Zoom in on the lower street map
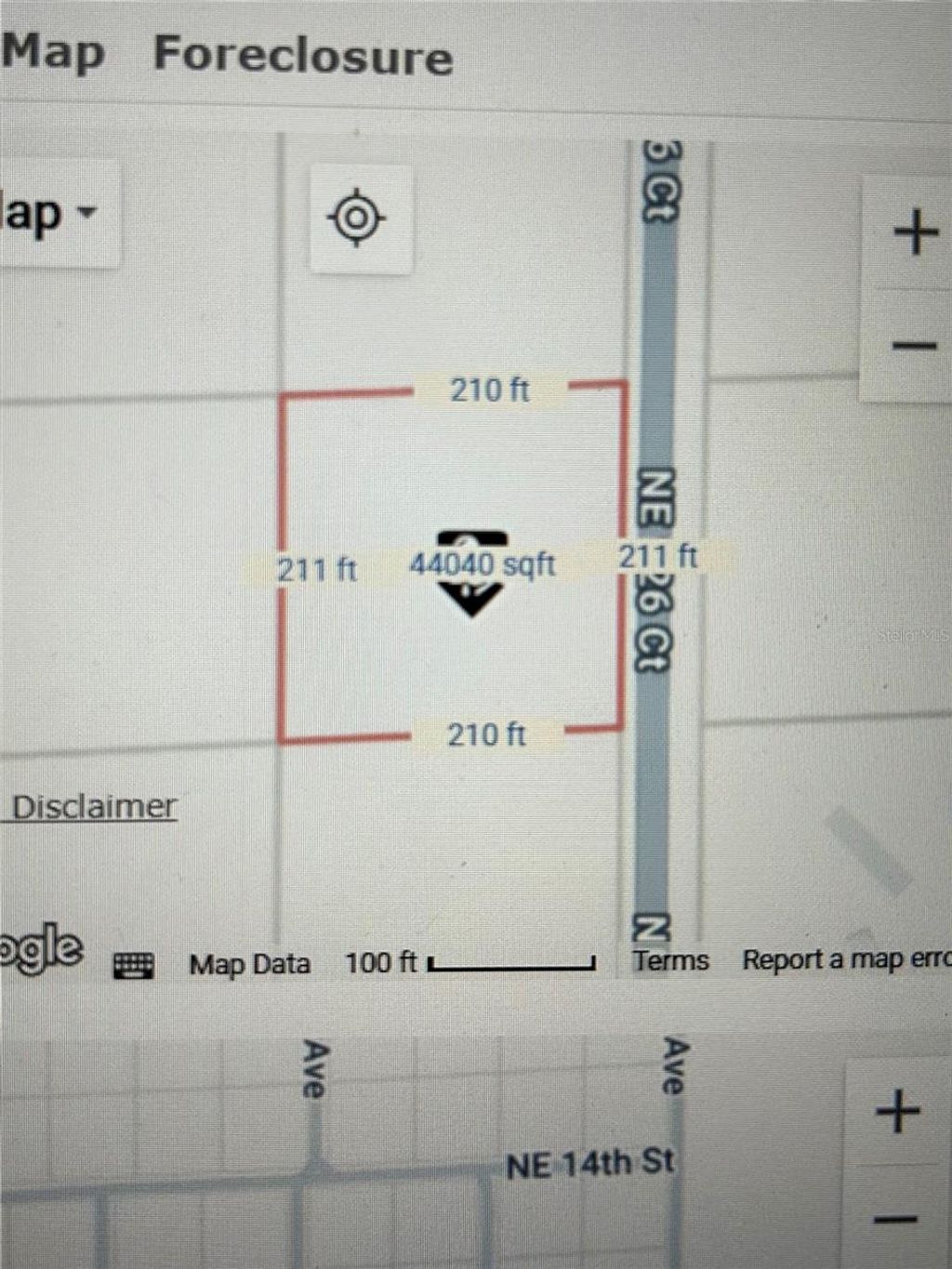The height and width of the screenshot is (1269, 952). click(898, 1112)
